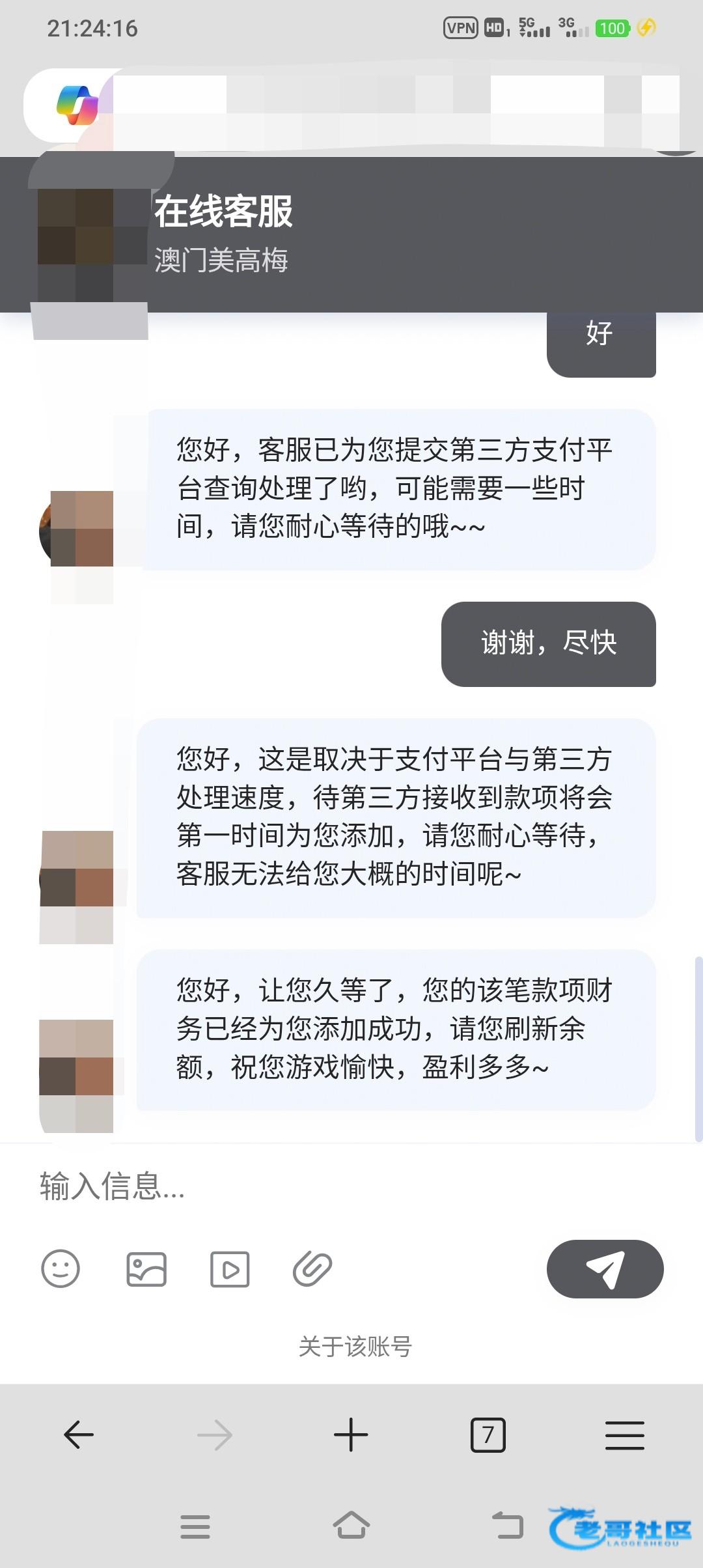Attach a file with the paperclip
703x1568 pixels.
[312, 1269]
